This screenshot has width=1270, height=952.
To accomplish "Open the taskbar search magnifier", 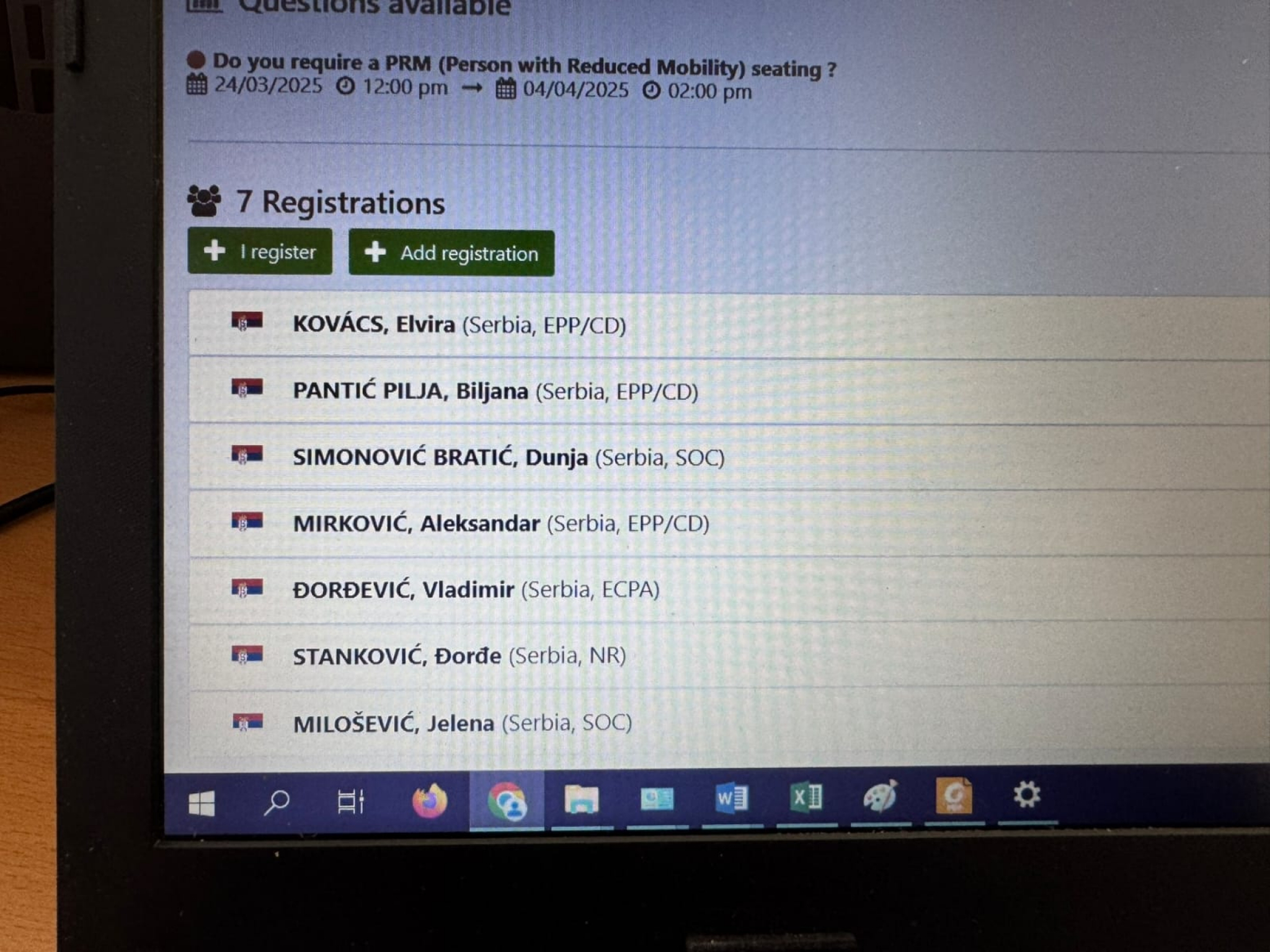I will coord(277,802).
